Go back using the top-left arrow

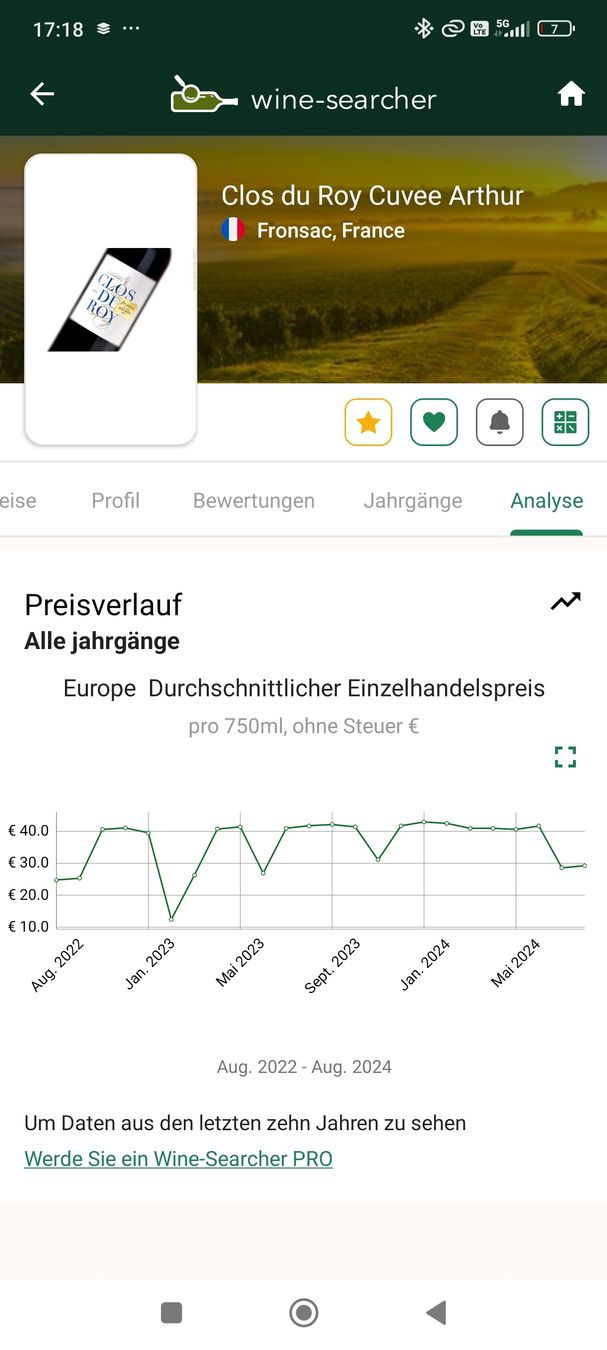(x=42, y=94)
